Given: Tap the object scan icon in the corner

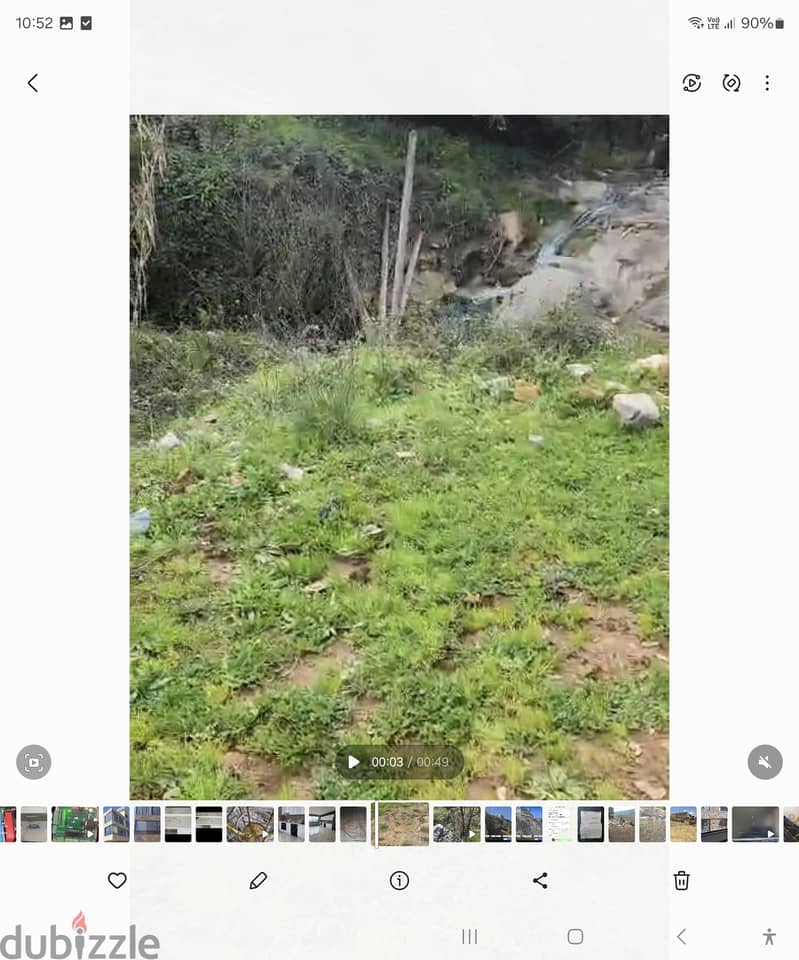Looking at the screenshot, I should (x=33, y=762).
